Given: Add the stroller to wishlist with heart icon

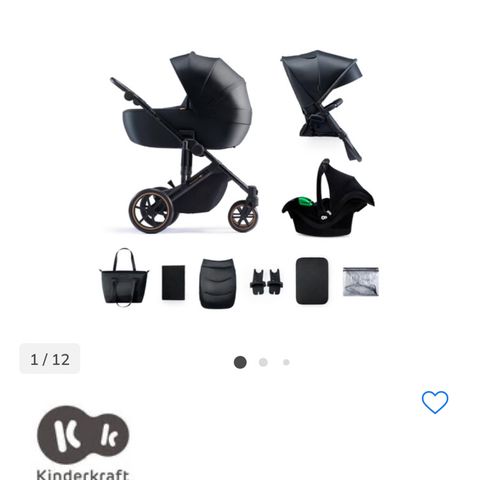Looking at the screenshot, I should (x=435, y=402).
